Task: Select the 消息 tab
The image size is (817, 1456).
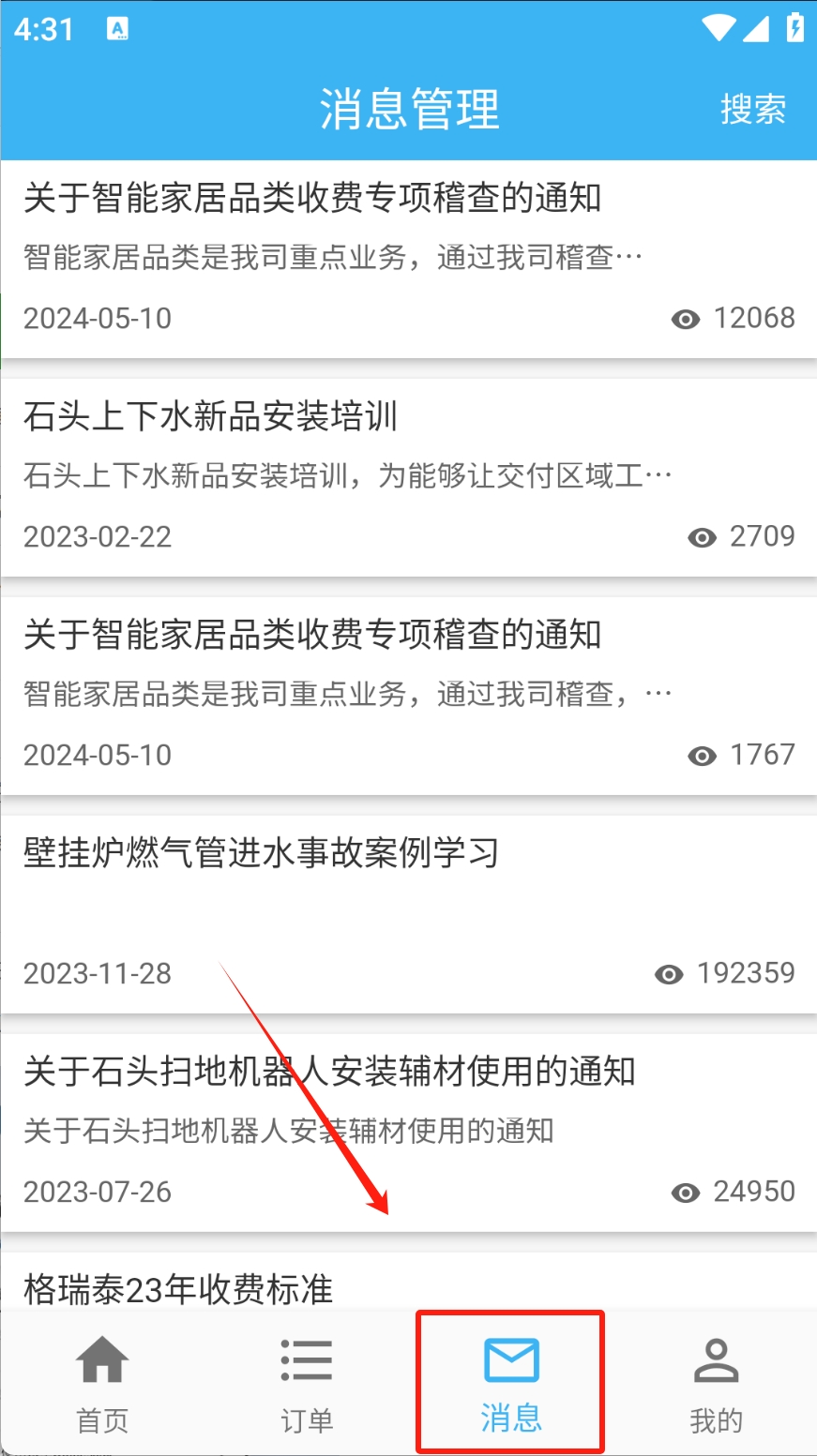Action: point(511,1385)
